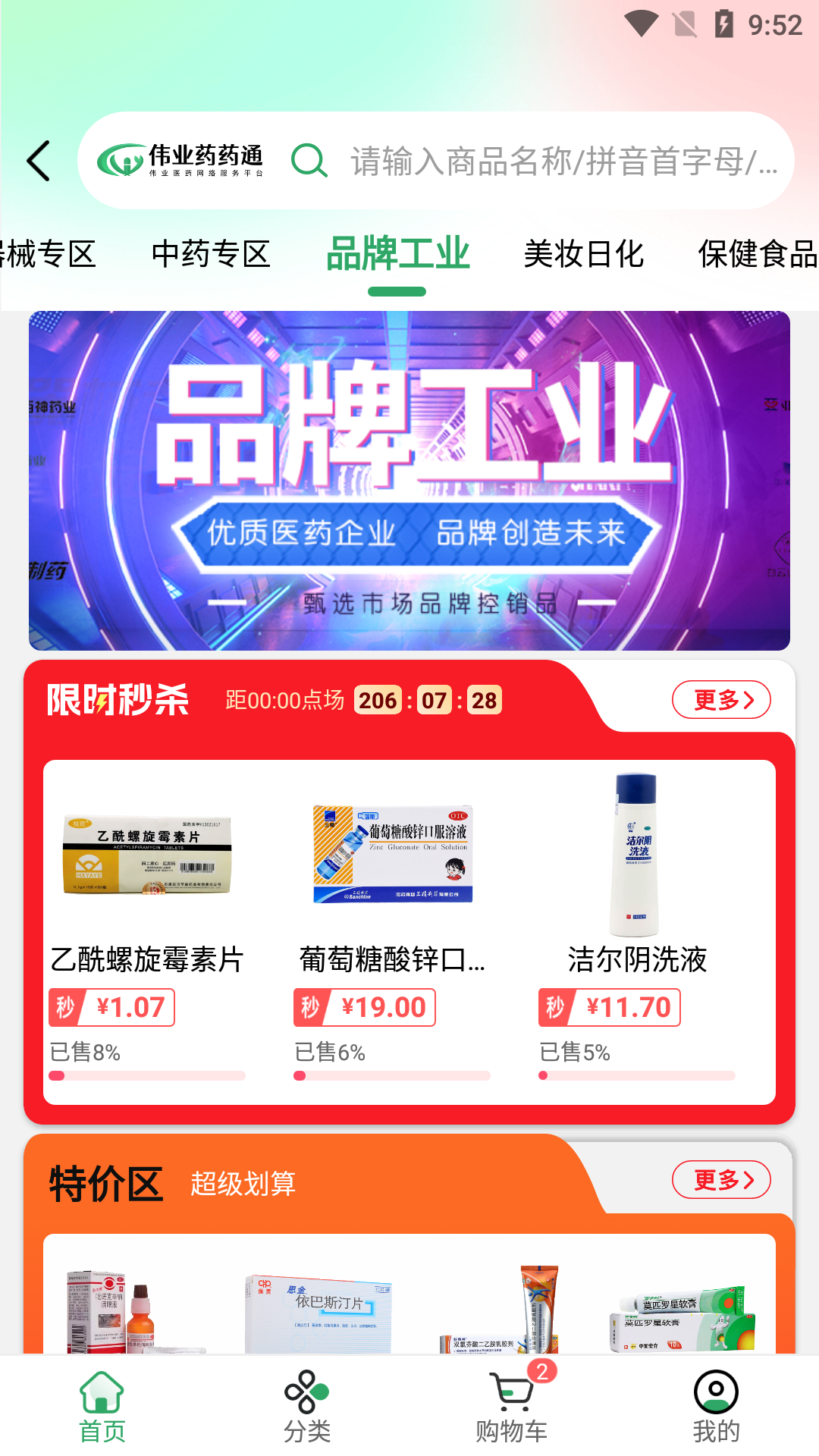Switch to the 中药专区 tab
819x1456 pixels.
[x=211, y=254]
